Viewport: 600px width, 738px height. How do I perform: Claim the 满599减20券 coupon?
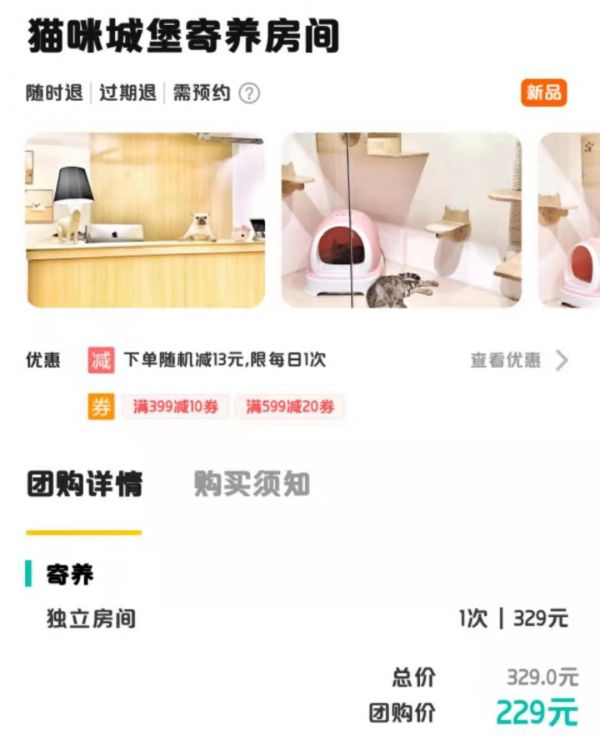tap(290, 407)
